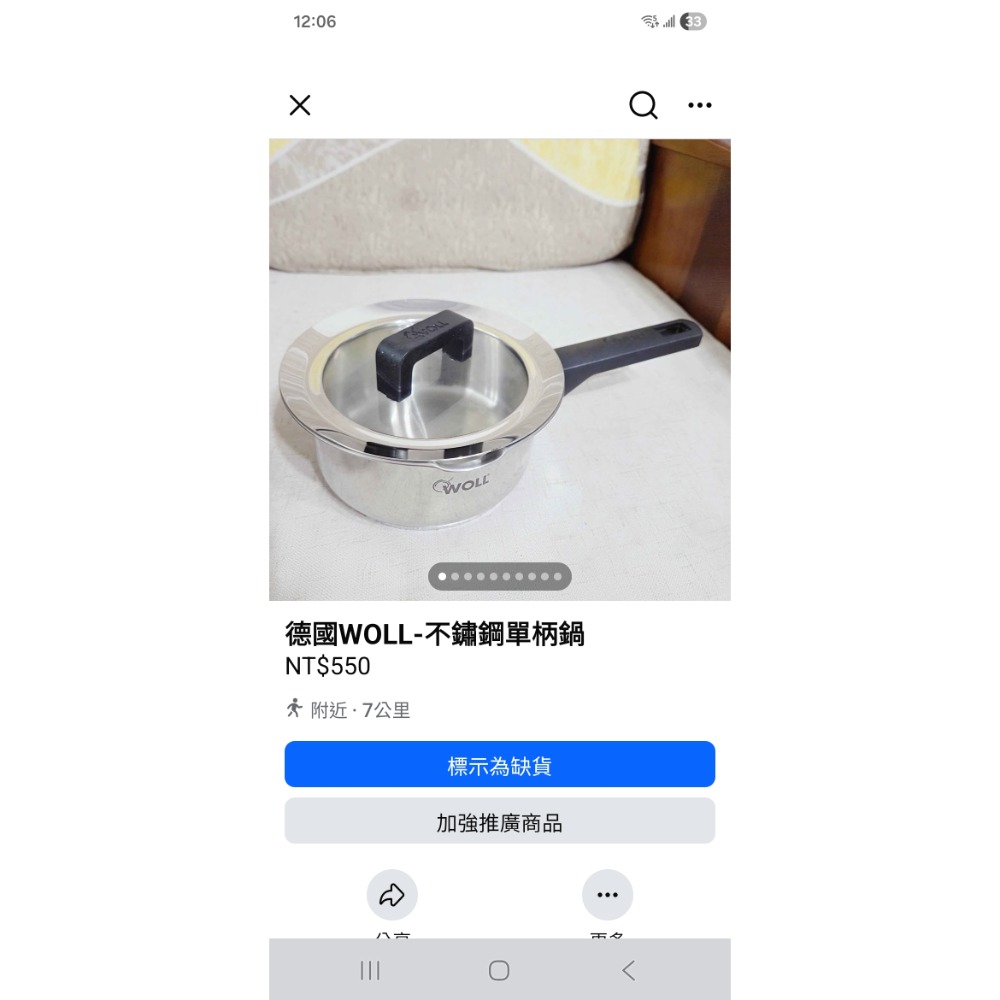The image size is (1000, 1000).
Task: Go back with the system back button
Action: tap(628, 971)
